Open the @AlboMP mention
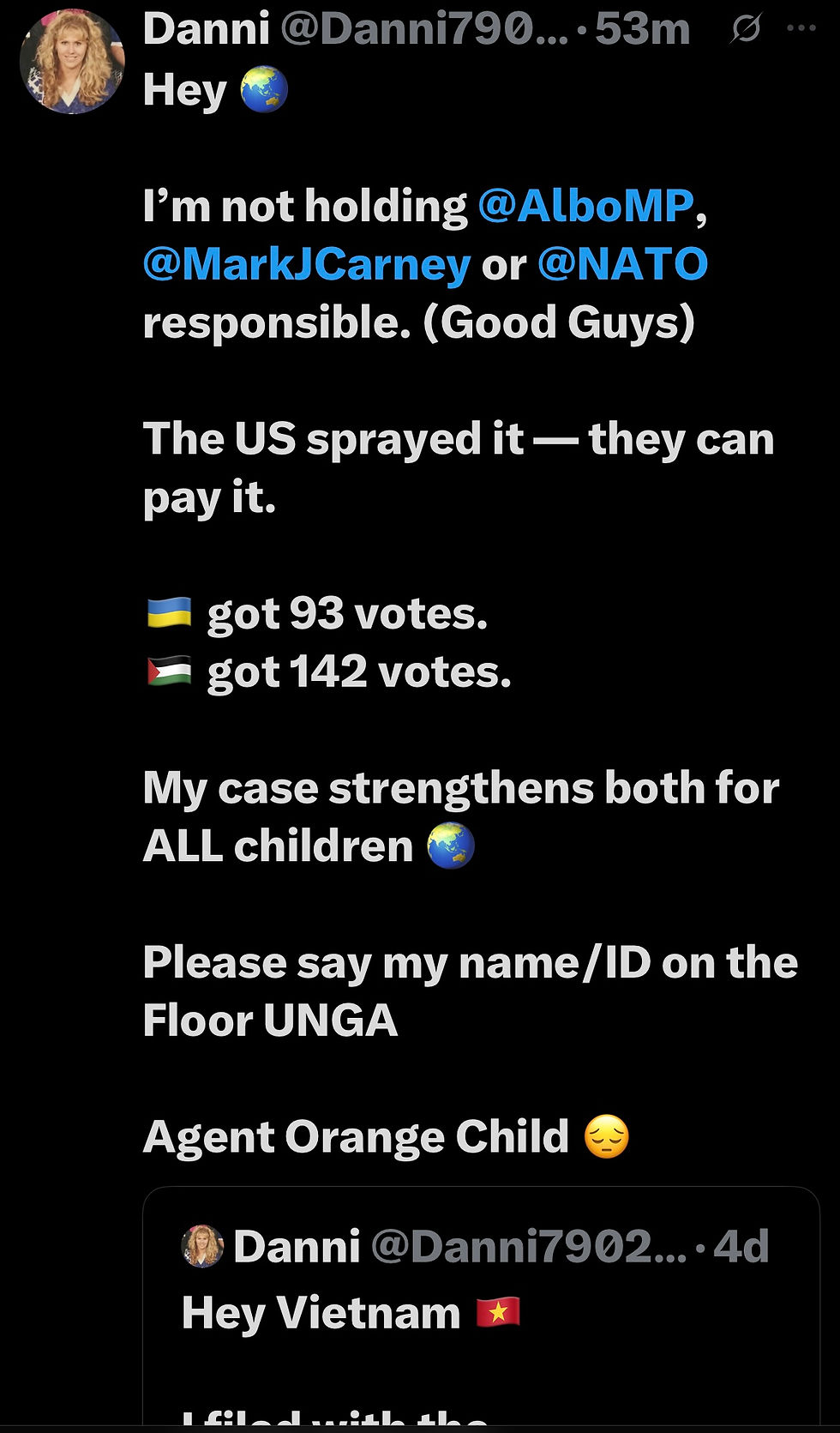840x1433 pixels. 585,207
